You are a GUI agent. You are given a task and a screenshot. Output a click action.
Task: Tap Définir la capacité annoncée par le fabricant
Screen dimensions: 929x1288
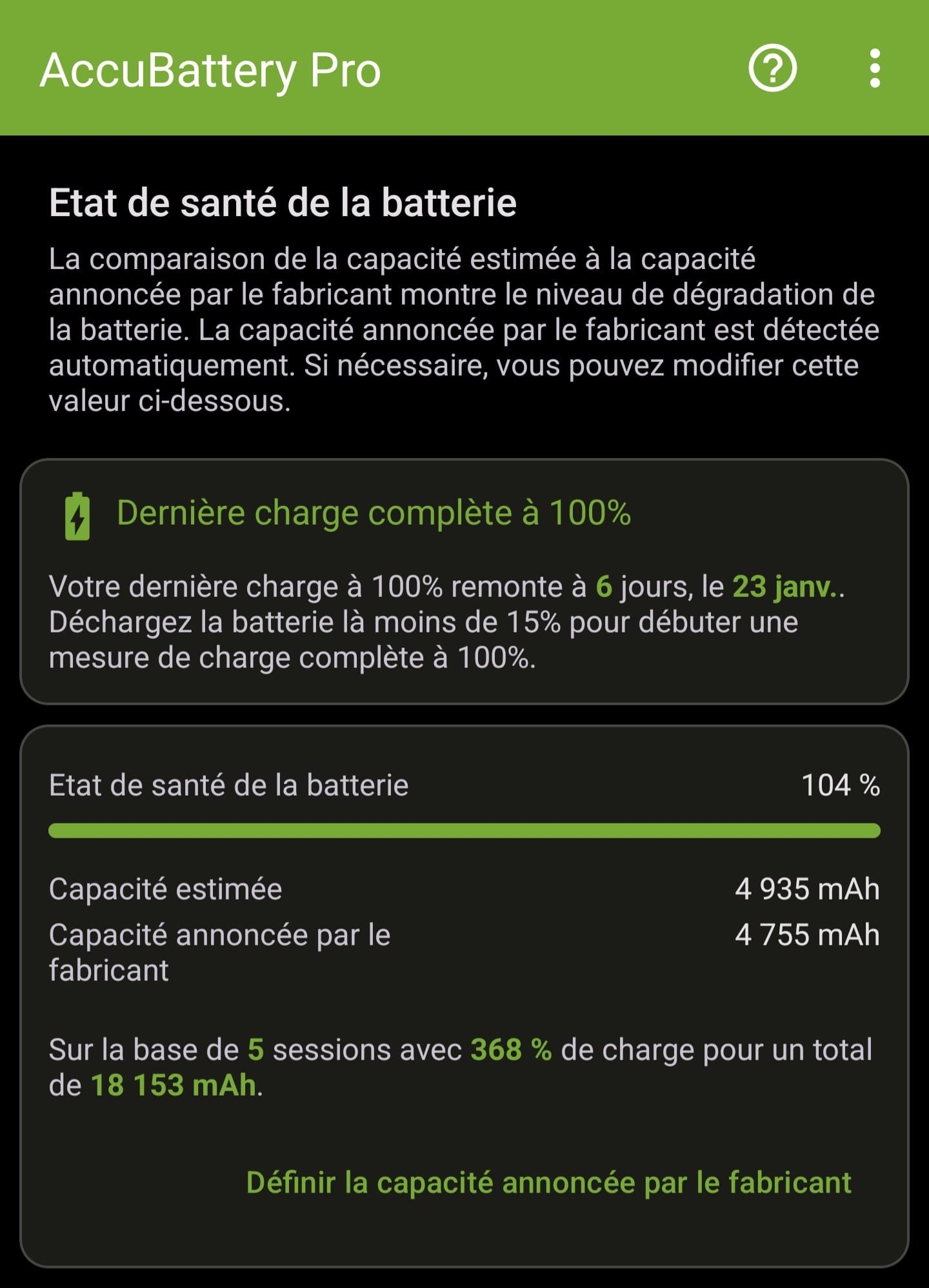tap(548, 1183)
